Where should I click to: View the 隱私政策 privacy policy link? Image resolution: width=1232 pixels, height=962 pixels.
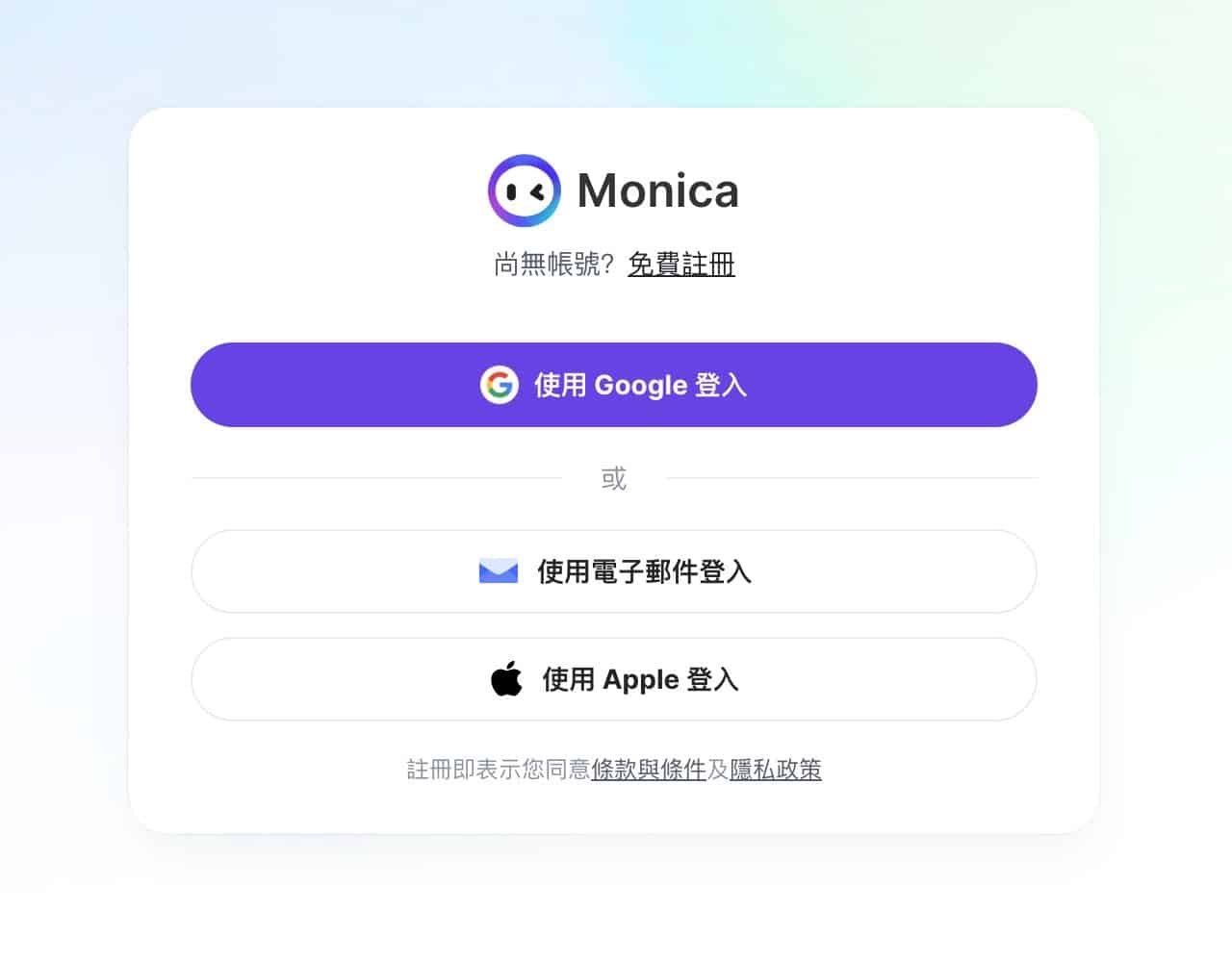point(775,770)
